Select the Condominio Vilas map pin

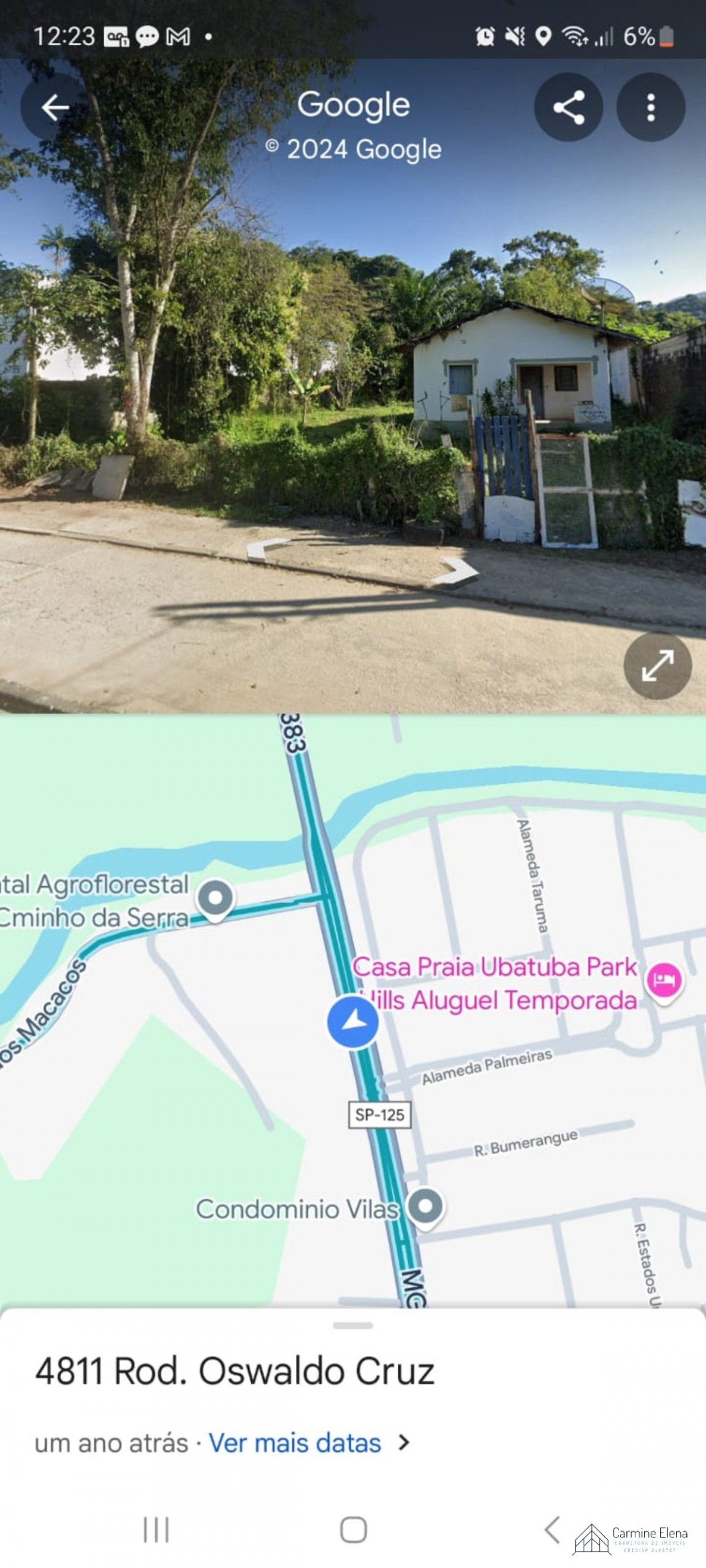click(425, 1206)
